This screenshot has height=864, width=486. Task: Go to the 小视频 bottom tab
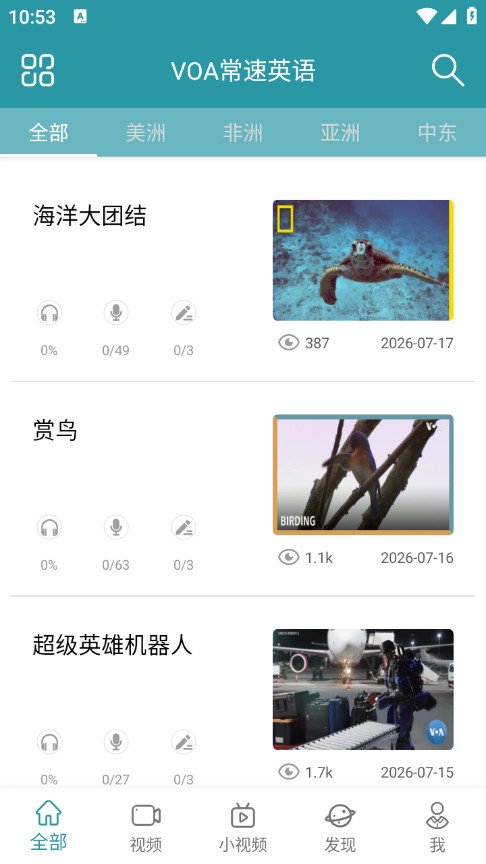(x=243, y=827)
